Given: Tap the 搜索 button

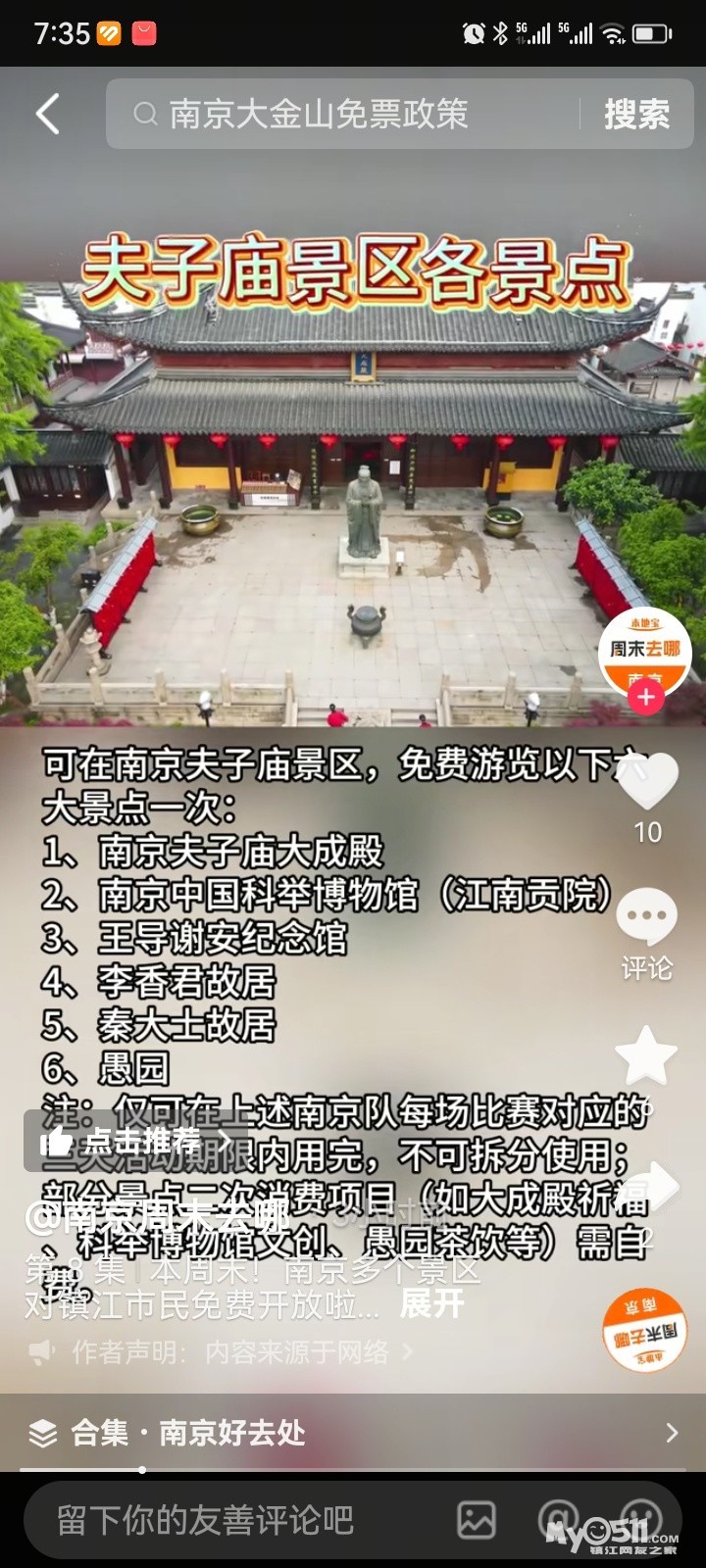Looking at the screenshot, I should tap(636, 115).
